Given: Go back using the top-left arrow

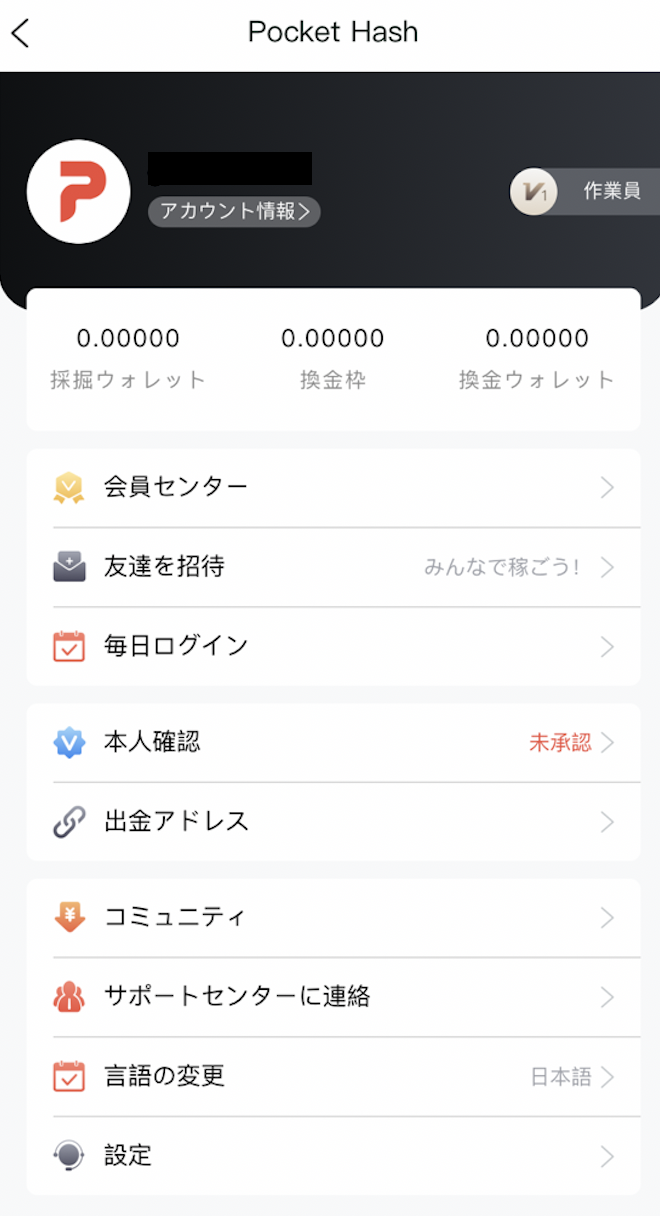Looking at the screenshot, I should (x=21, y=33).
